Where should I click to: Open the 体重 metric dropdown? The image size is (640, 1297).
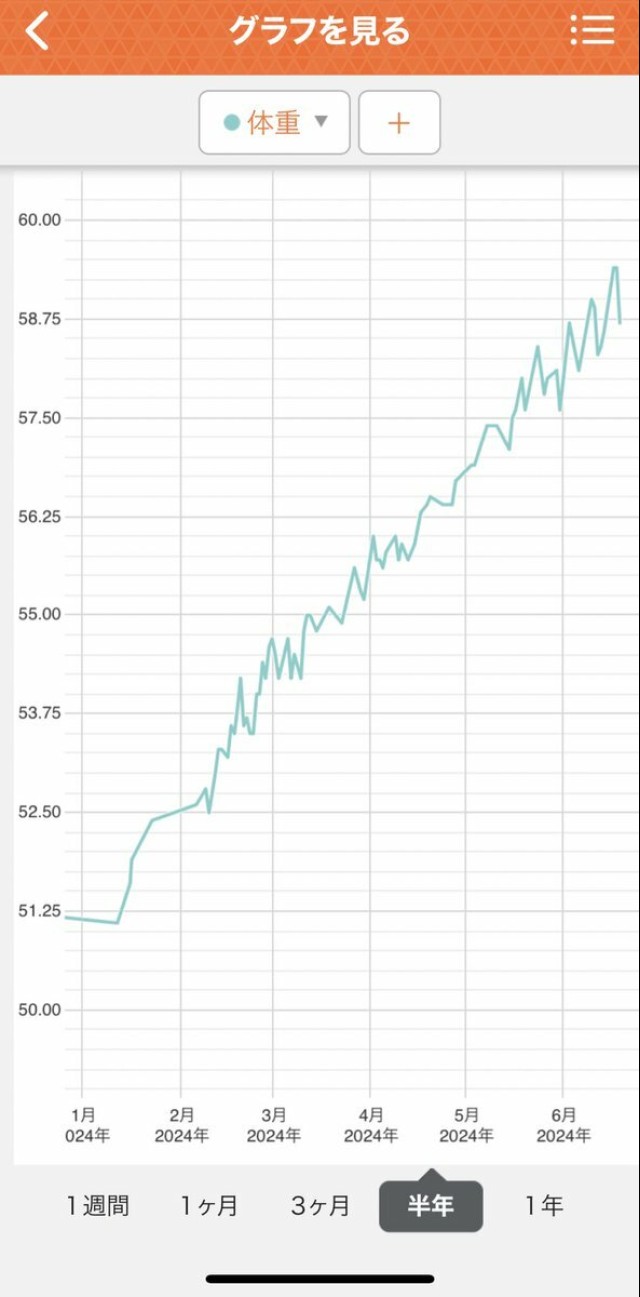(x=275, y=122)
